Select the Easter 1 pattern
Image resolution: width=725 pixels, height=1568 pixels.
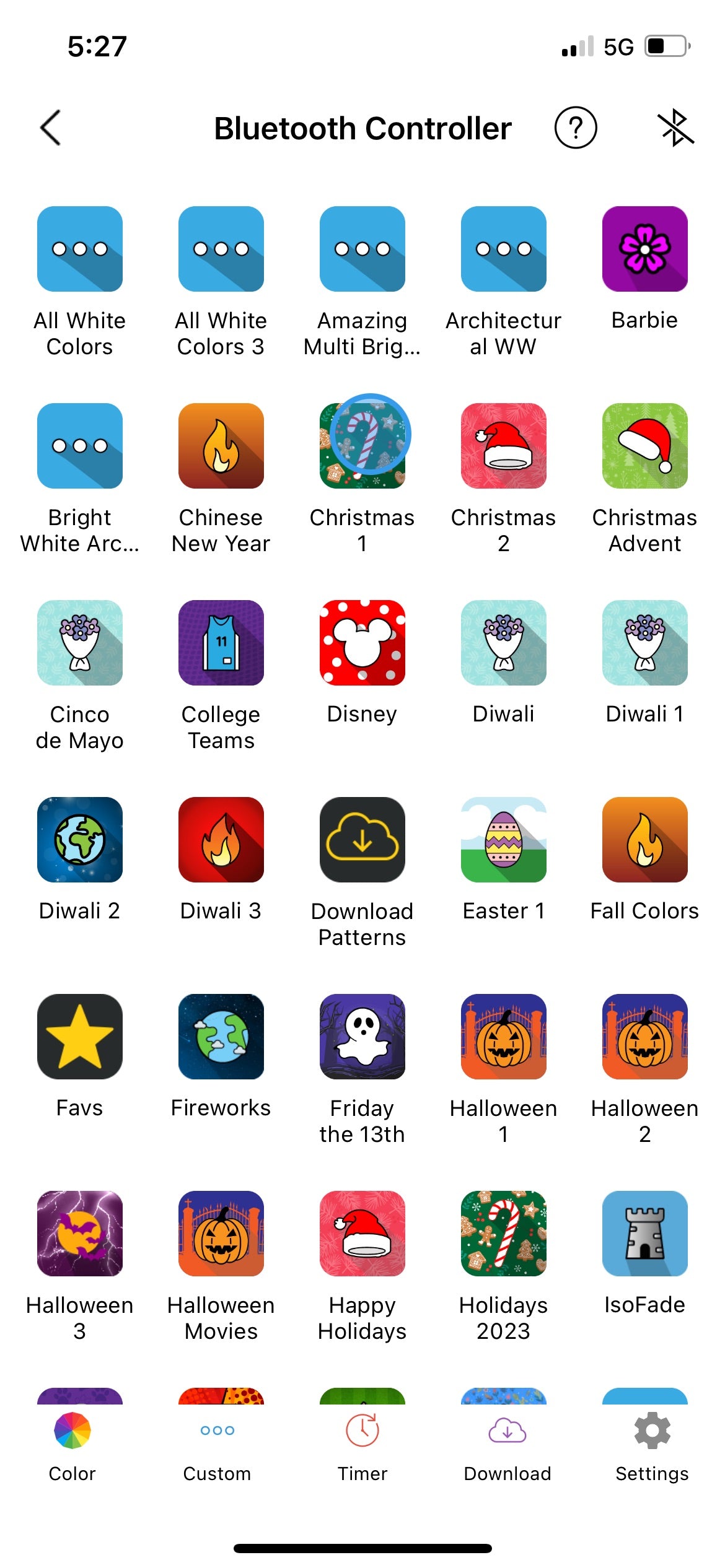pos(503,840)
